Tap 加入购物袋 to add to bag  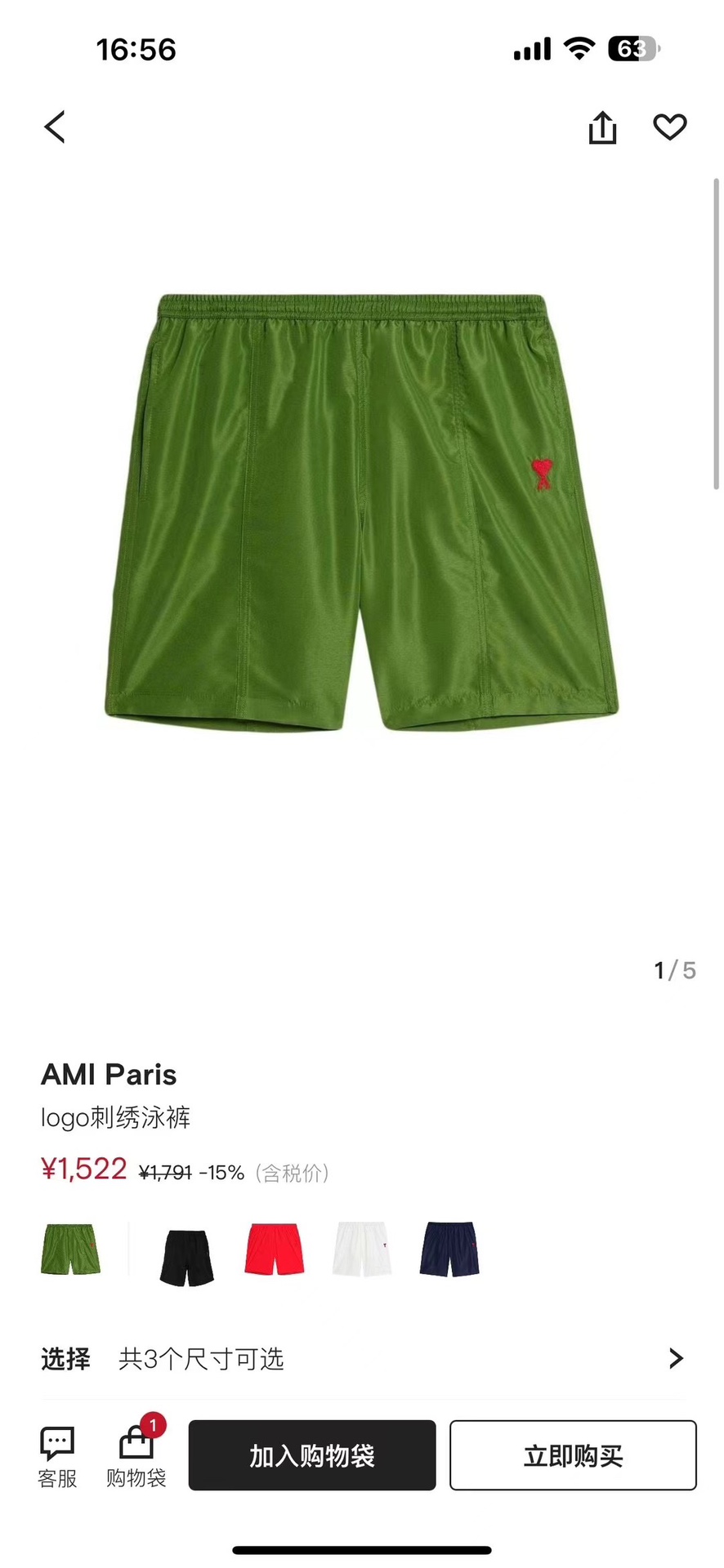[312, 1455]
